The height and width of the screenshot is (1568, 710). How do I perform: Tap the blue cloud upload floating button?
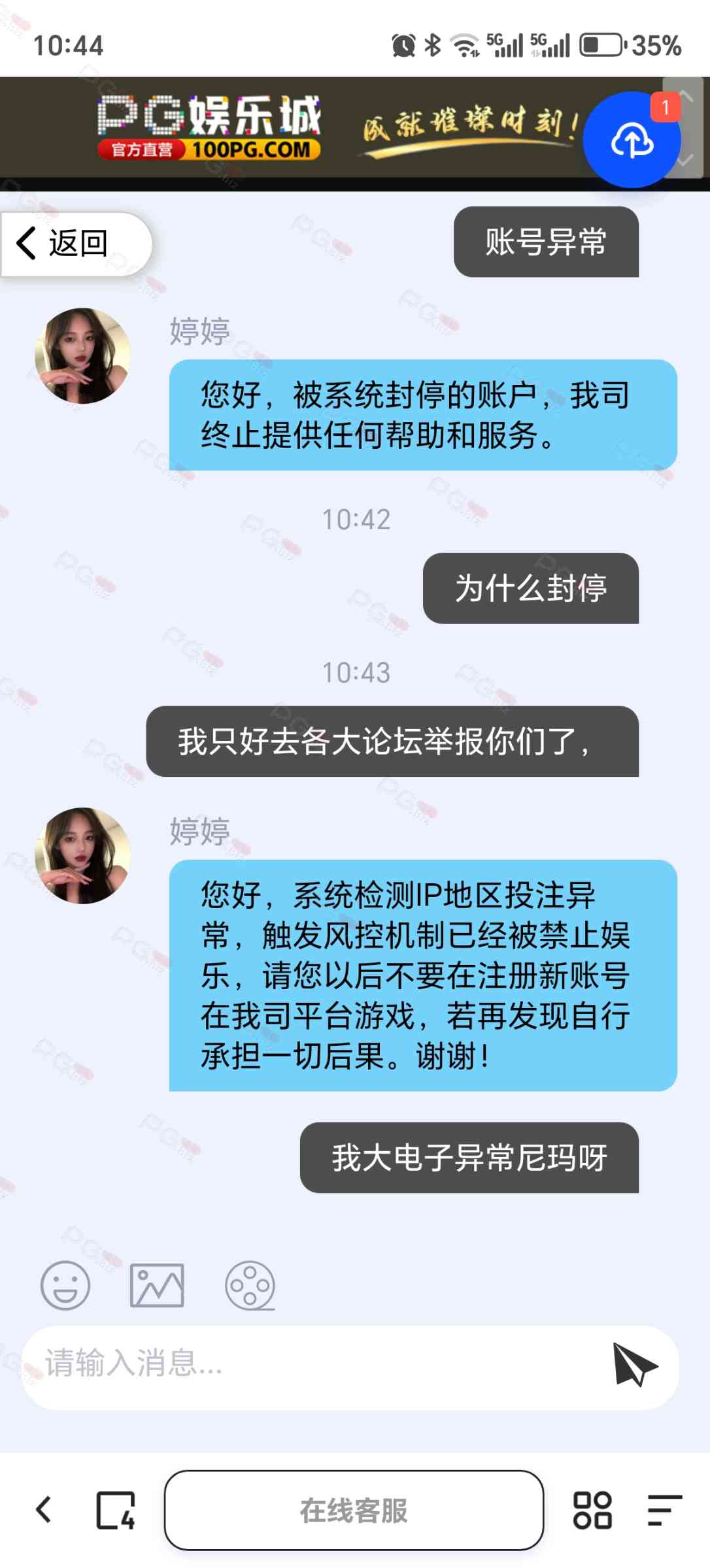(631, 140)
